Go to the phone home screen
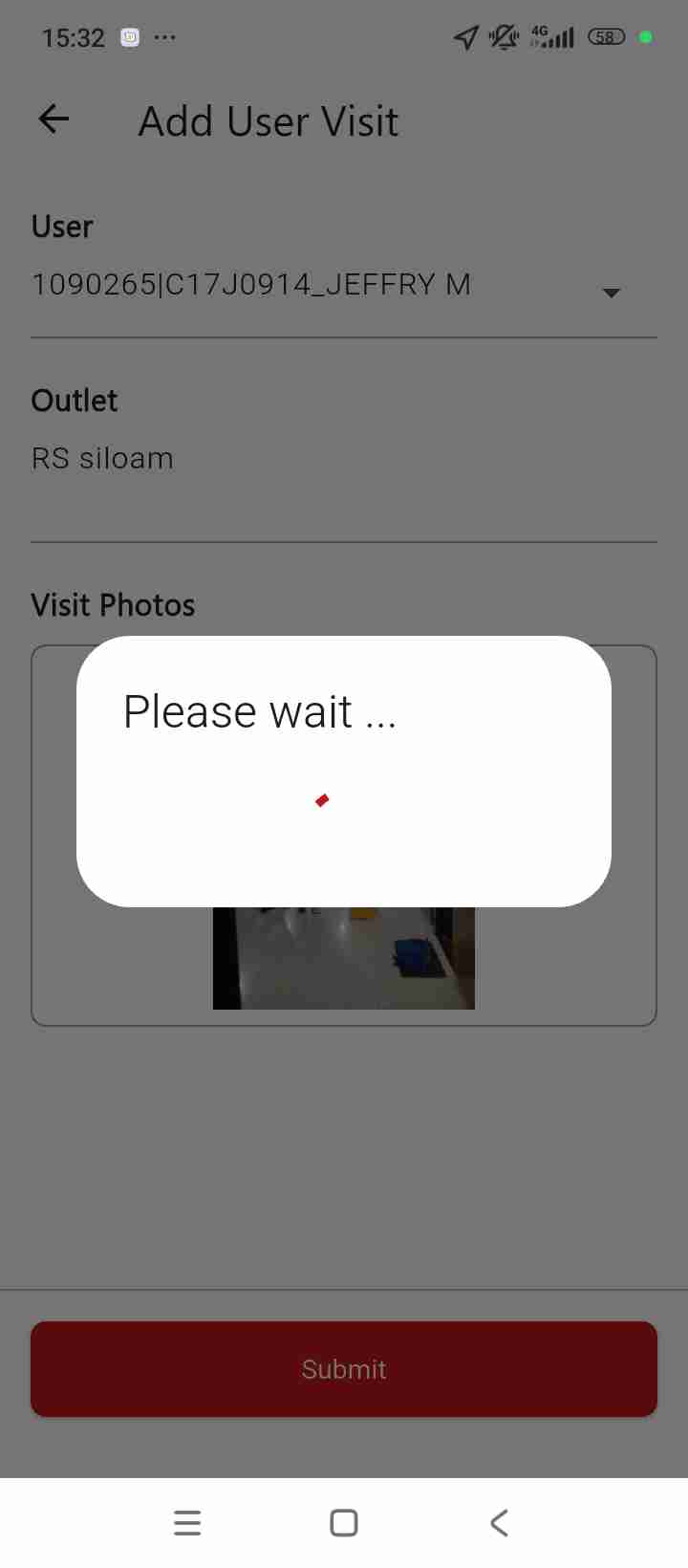 click(344, 1522)
